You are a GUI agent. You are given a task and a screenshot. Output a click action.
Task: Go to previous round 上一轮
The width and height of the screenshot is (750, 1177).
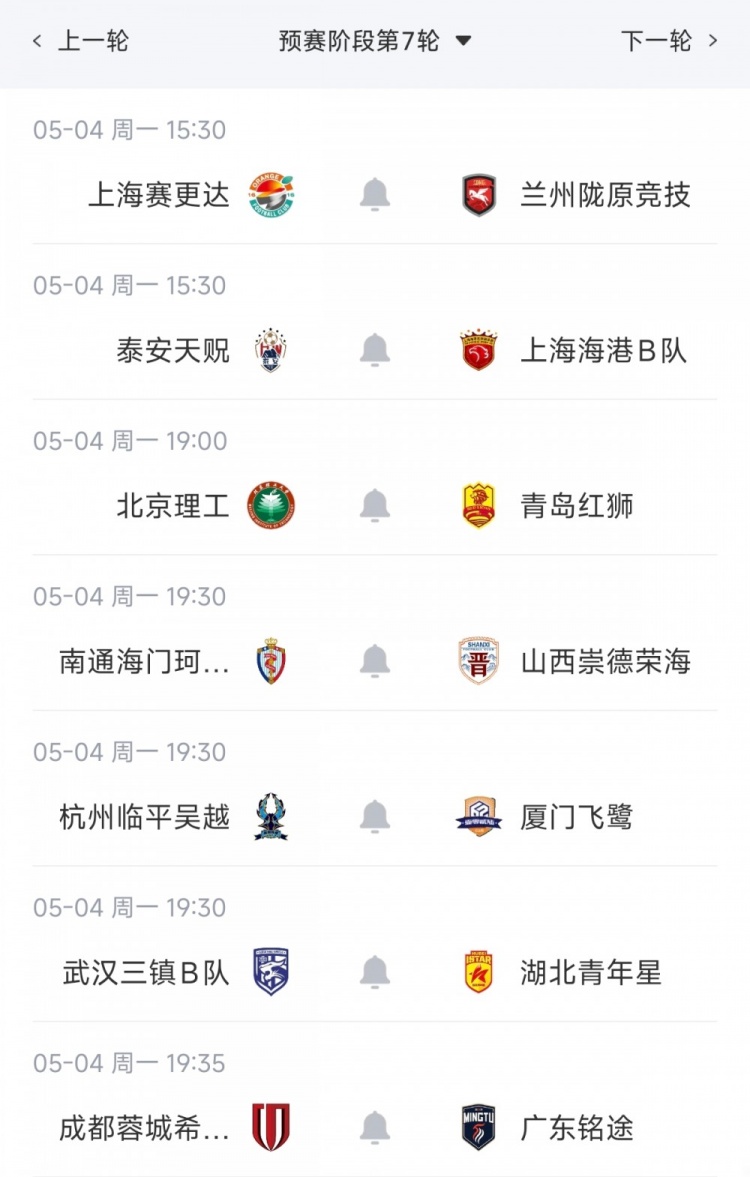pos(80,41)
